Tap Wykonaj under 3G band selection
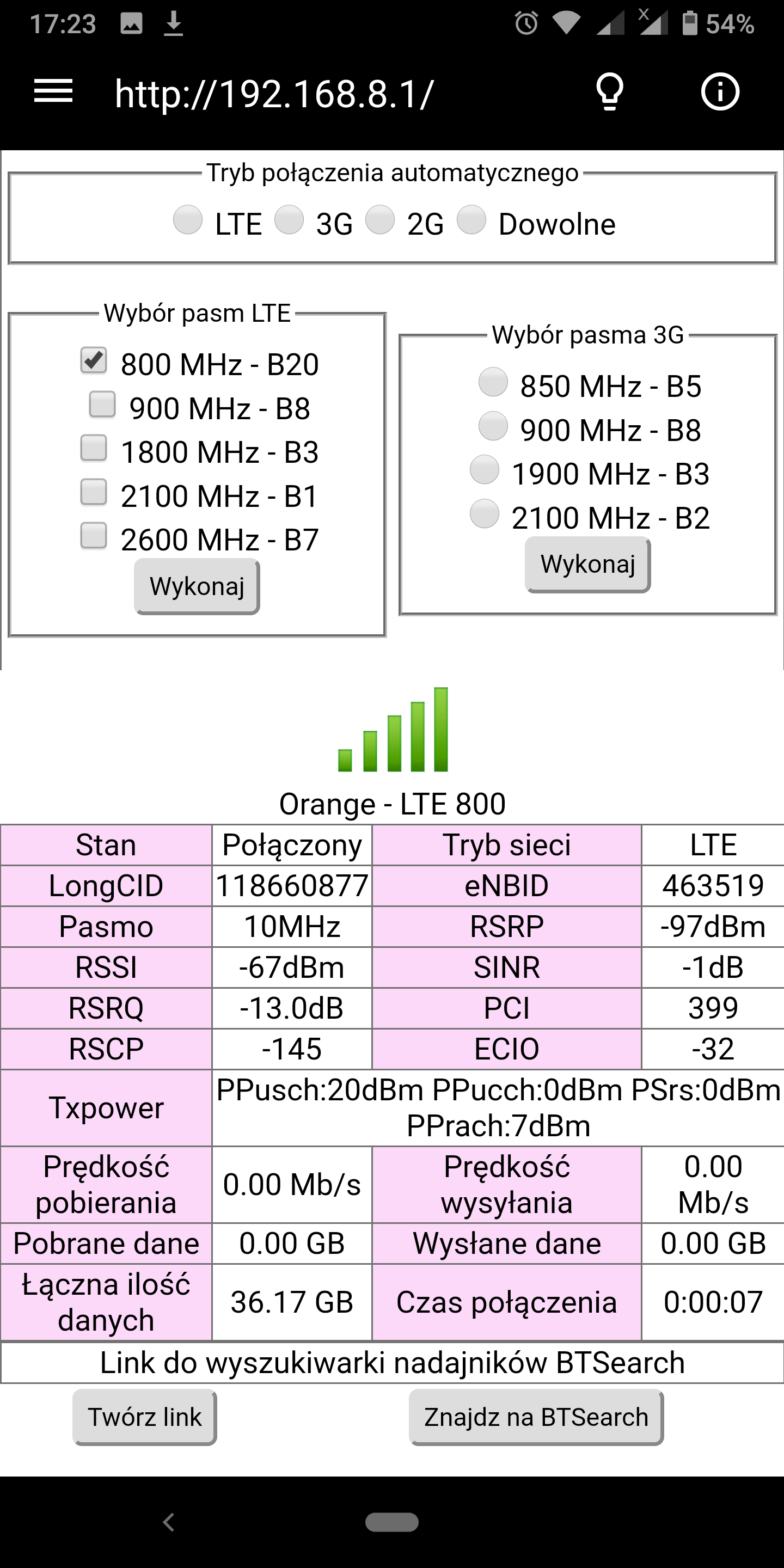784x1568 pixels. click(588, 564)
